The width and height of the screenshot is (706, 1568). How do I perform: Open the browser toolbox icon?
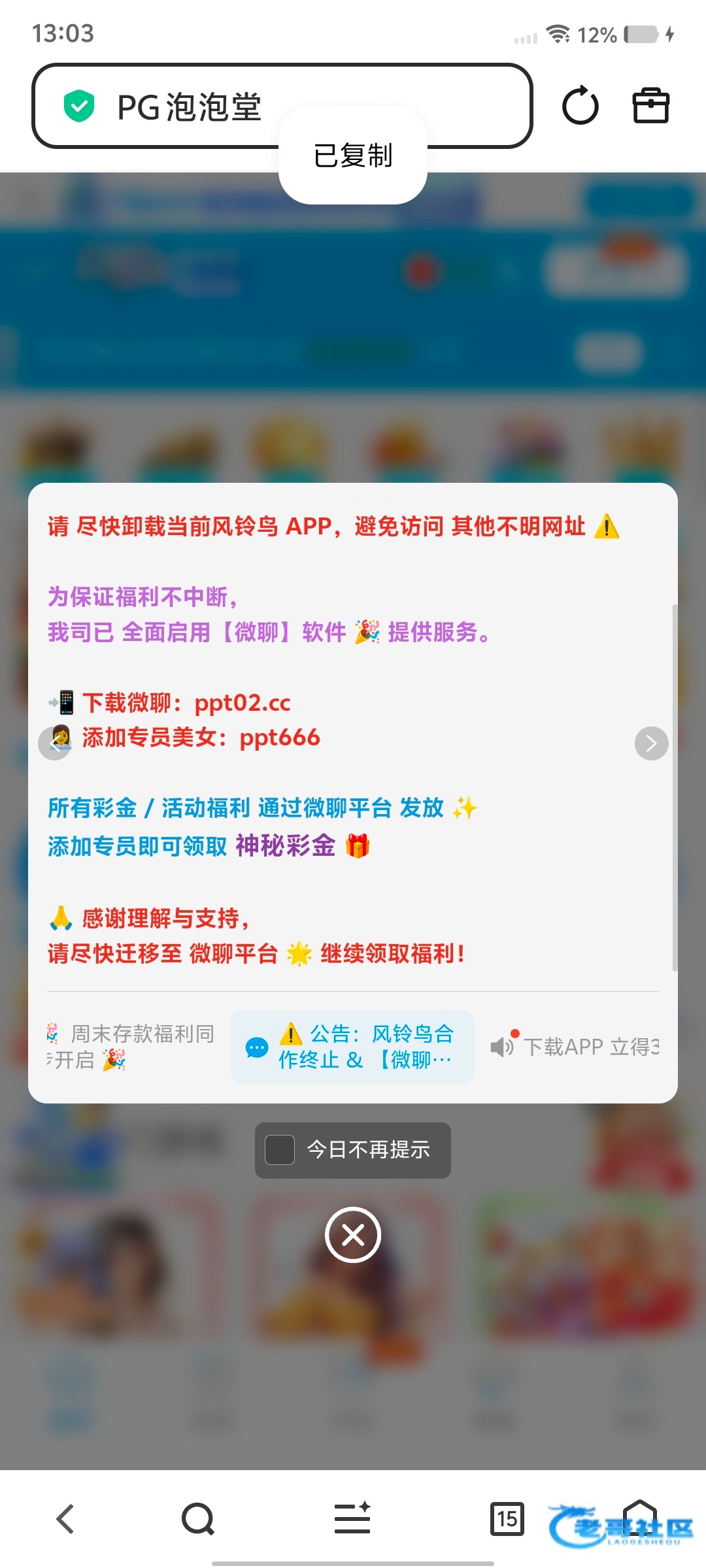pyautogui.click(x=650, y=106)
